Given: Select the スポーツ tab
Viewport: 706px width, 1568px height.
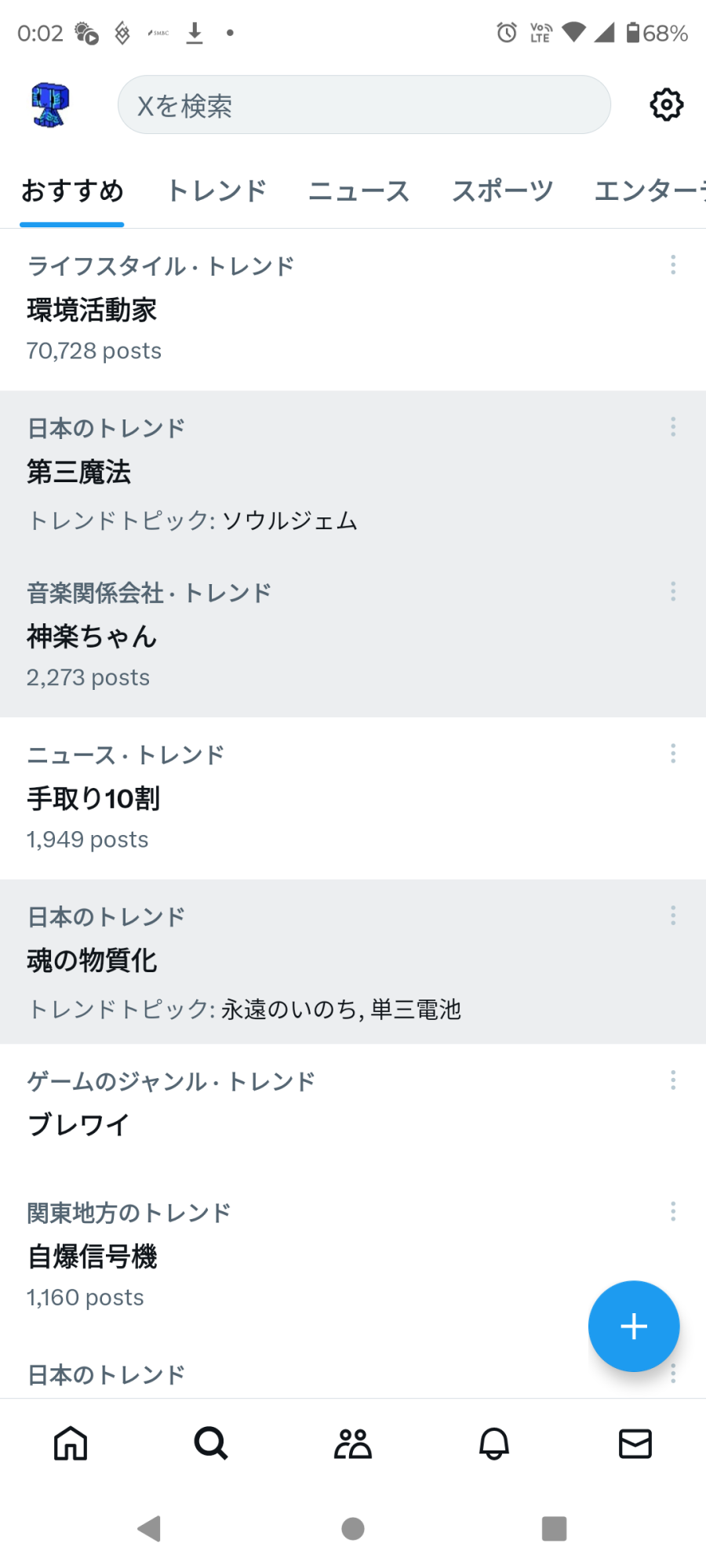Looking at the screenshot, I should [x=502, y=191].
